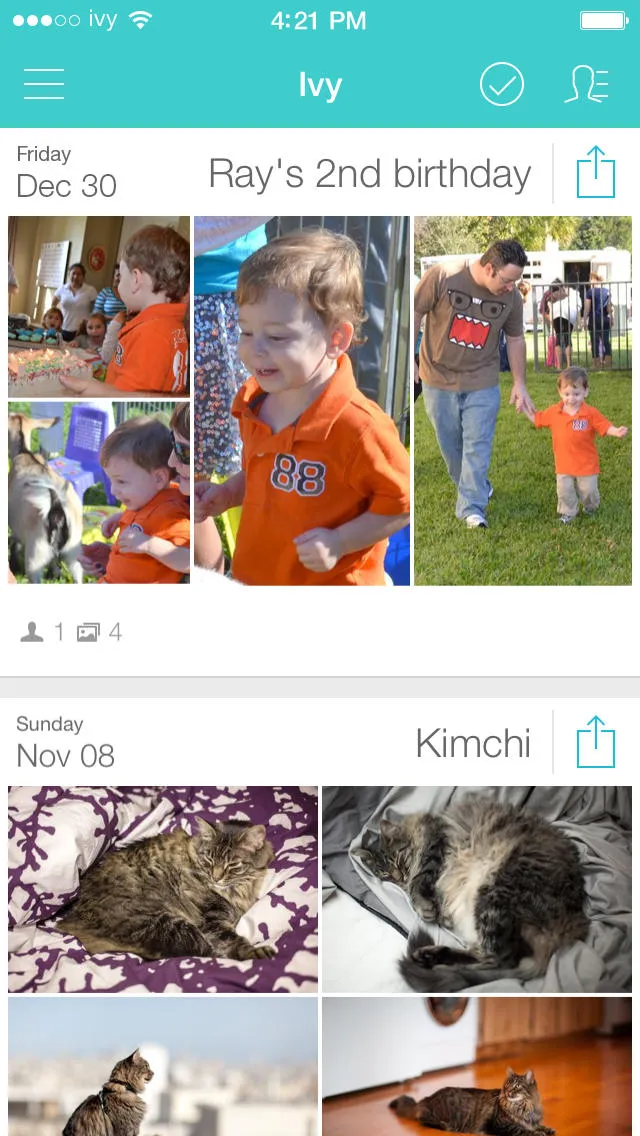Open photo of cat sitting outdoors

tap(163, 1066)
